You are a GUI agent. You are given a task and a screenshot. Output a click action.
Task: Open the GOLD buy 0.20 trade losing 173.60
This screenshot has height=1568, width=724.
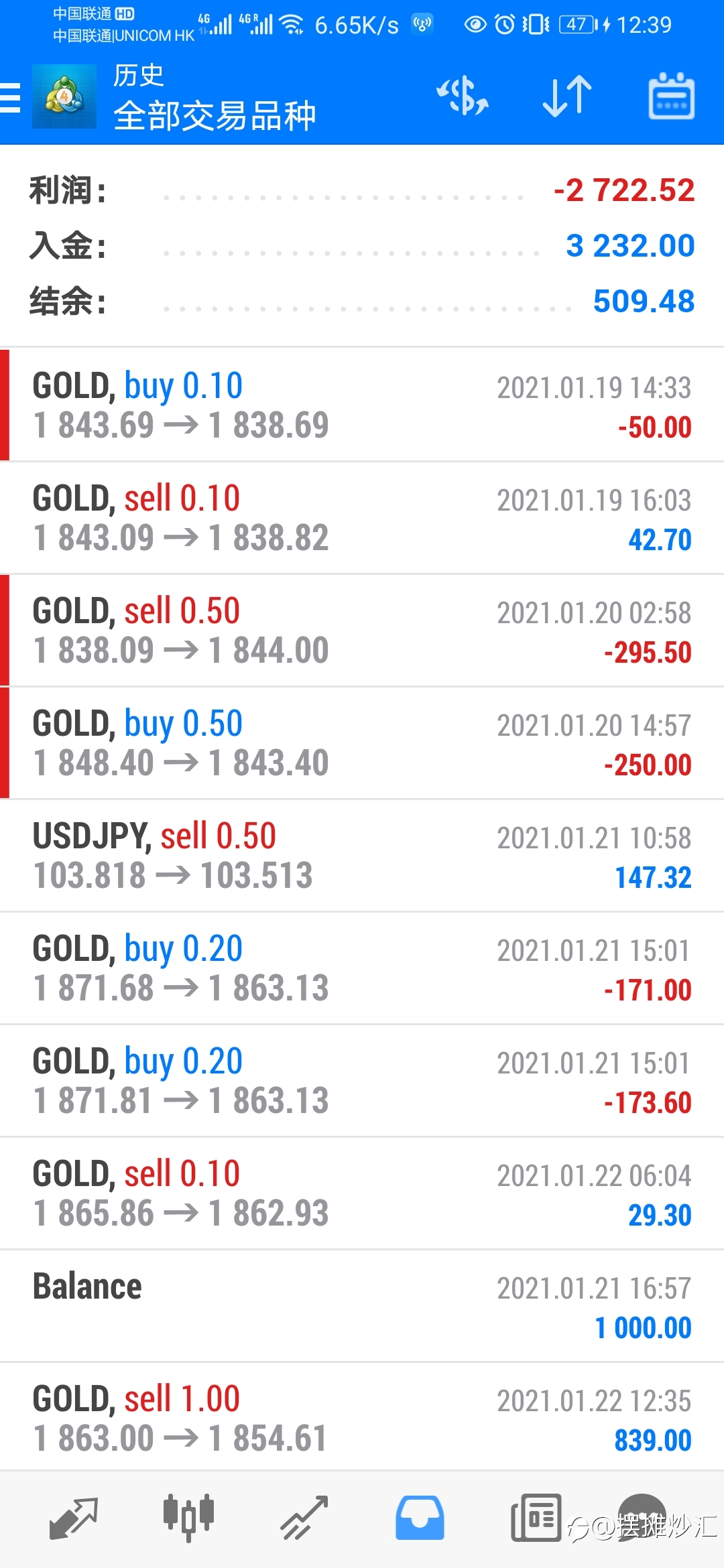pyautogui.click(x=362, y=1080)
